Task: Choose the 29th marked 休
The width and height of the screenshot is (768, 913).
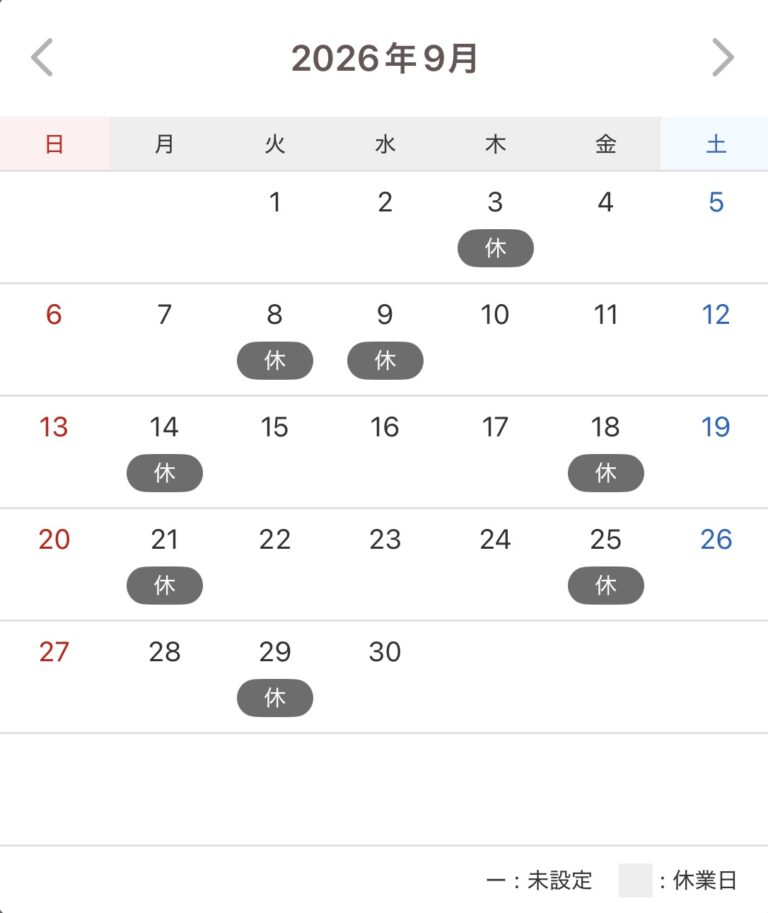Action: [275, 677]
